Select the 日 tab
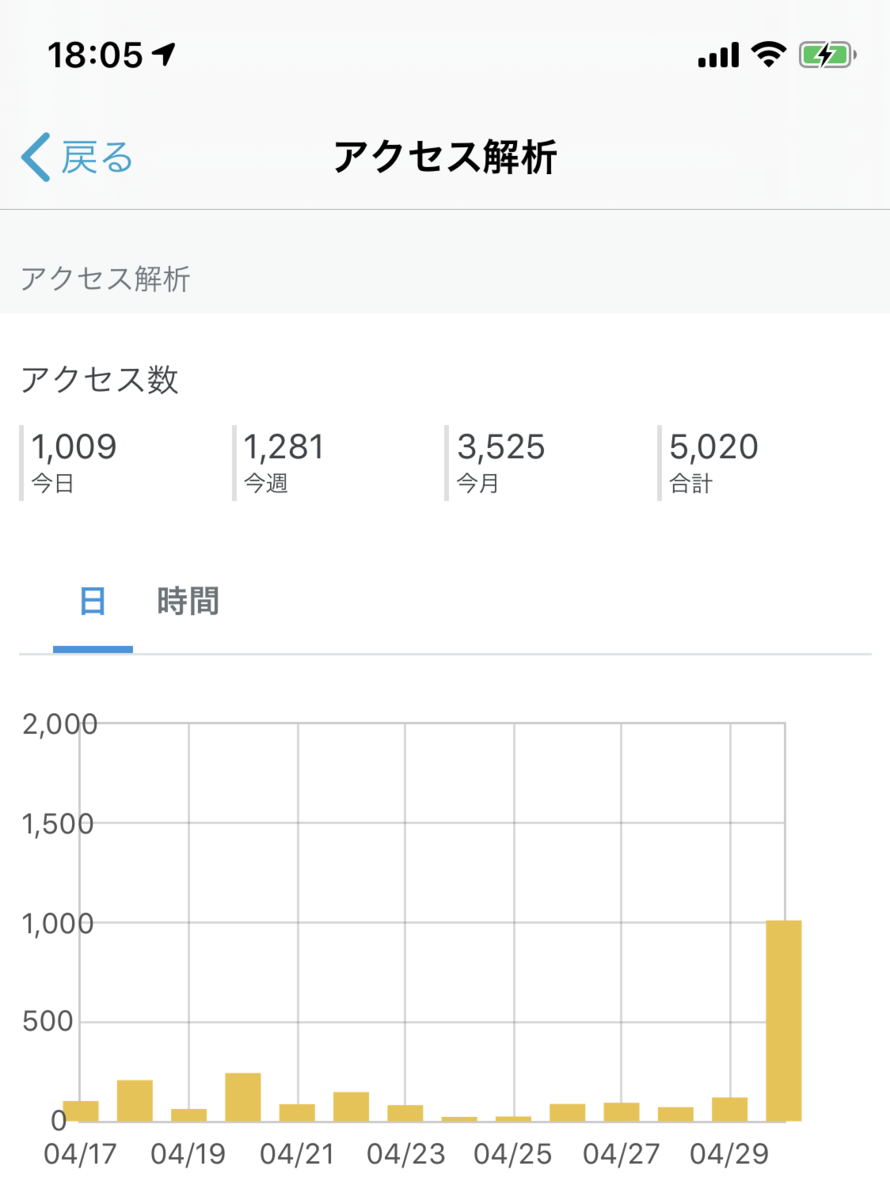890x1200 pixels. click(93, 600)
